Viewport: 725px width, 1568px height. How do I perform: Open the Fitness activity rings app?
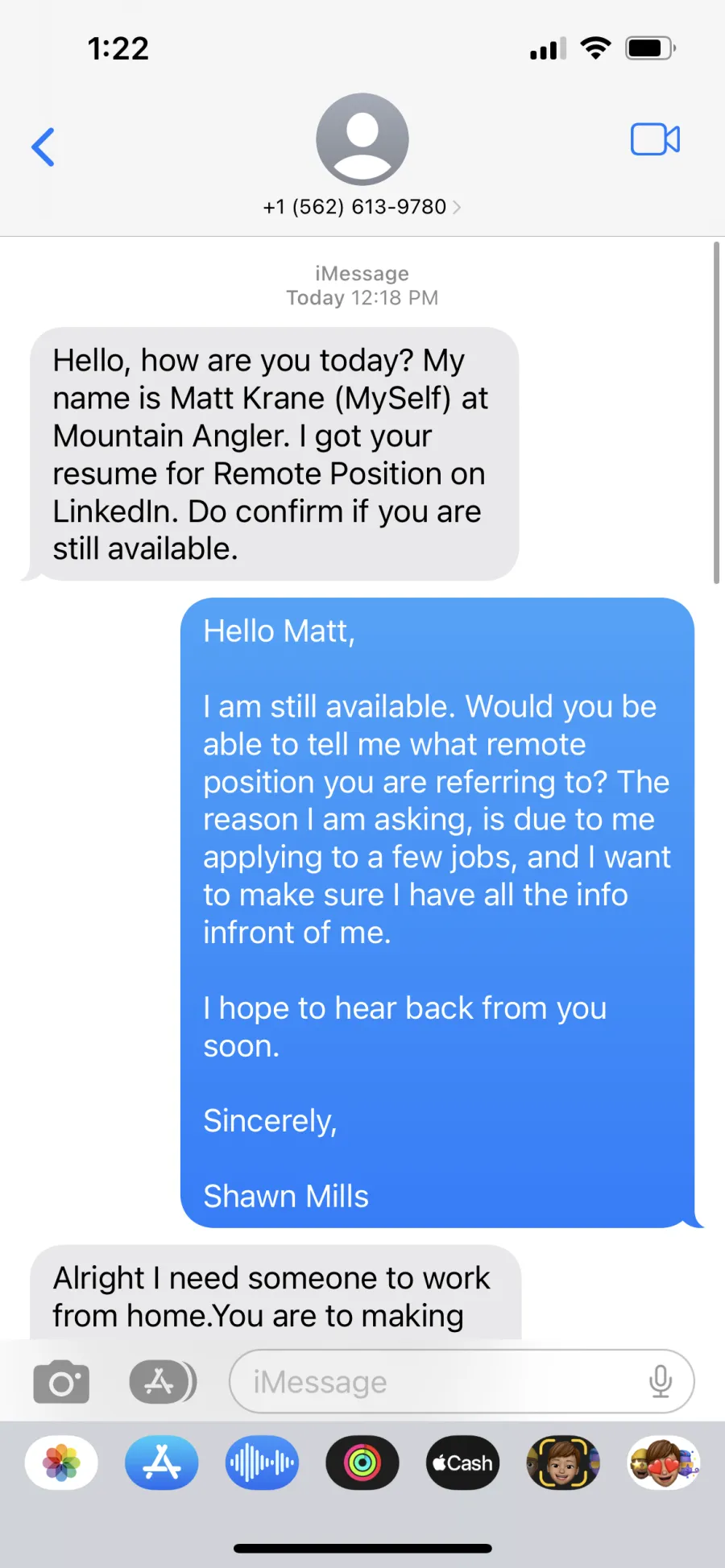coord(362,1463)
